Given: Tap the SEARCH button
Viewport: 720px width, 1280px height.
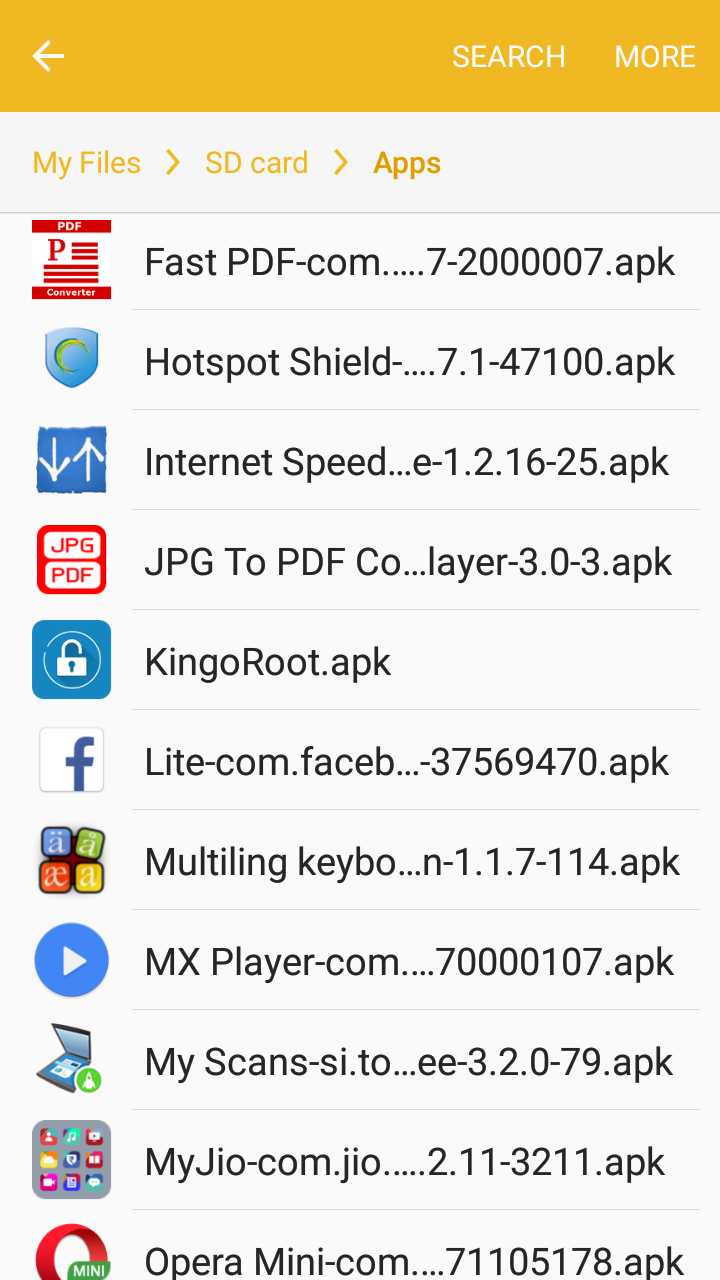Looking at the screenshot, I should tap(508, 57).
